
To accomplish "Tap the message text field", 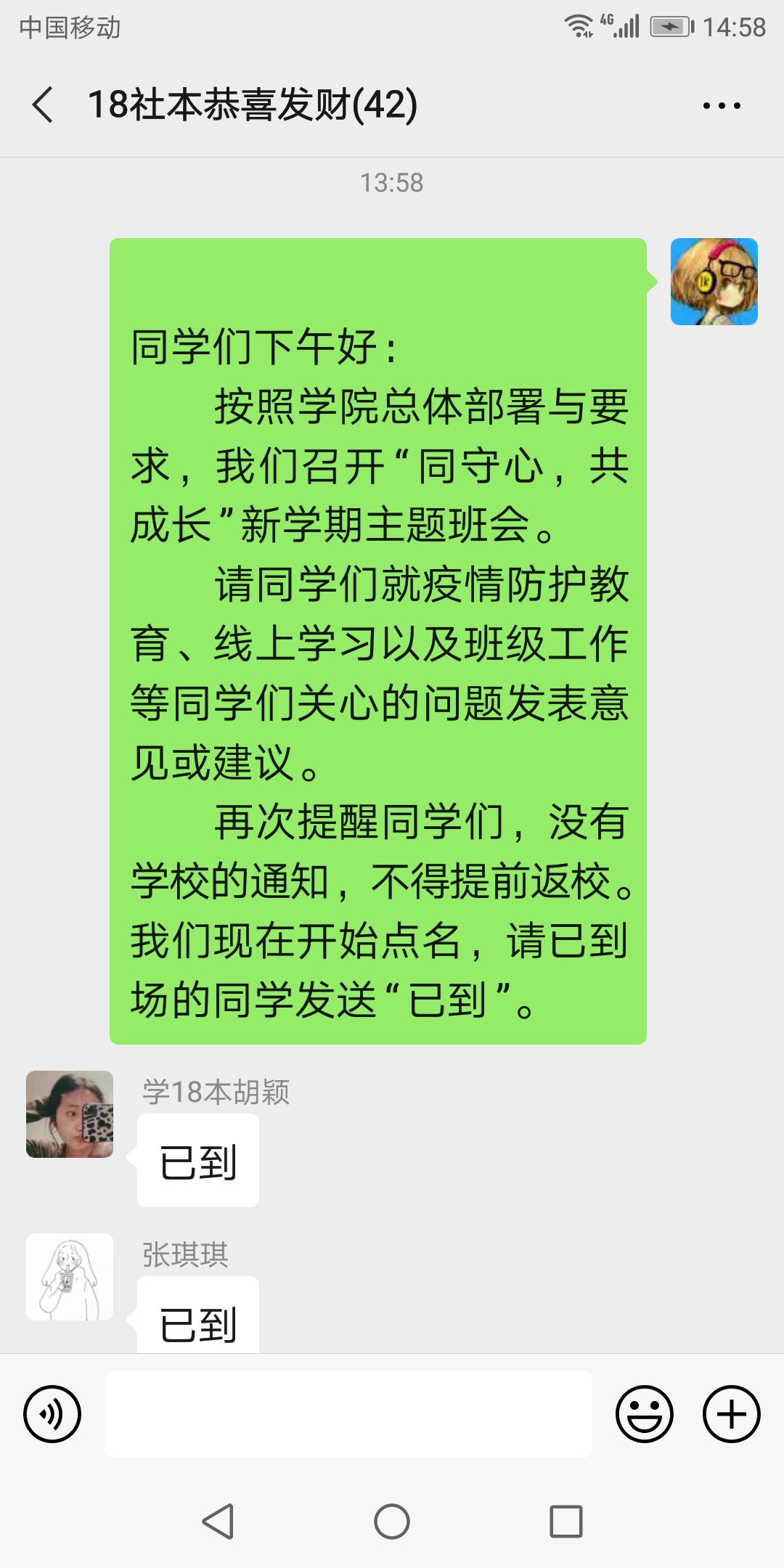I will point(348,1414).
